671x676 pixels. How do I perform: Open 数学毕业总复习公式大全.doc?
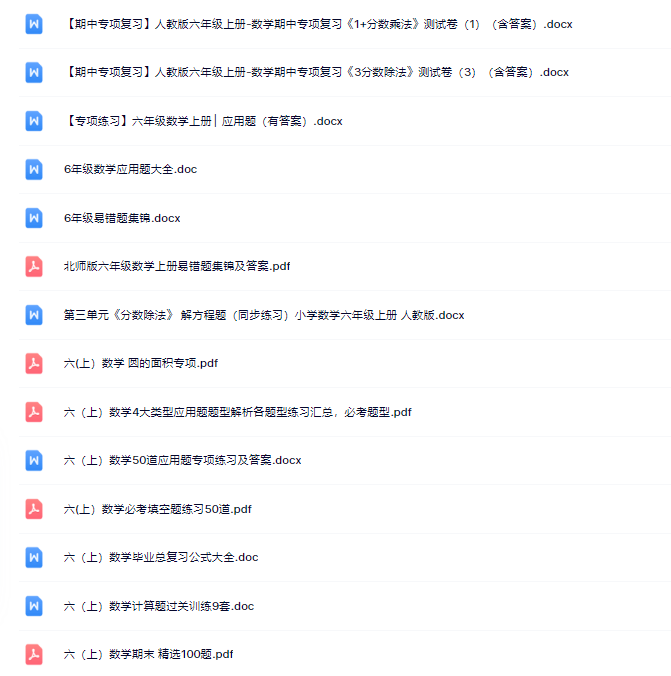coord(161,557)
